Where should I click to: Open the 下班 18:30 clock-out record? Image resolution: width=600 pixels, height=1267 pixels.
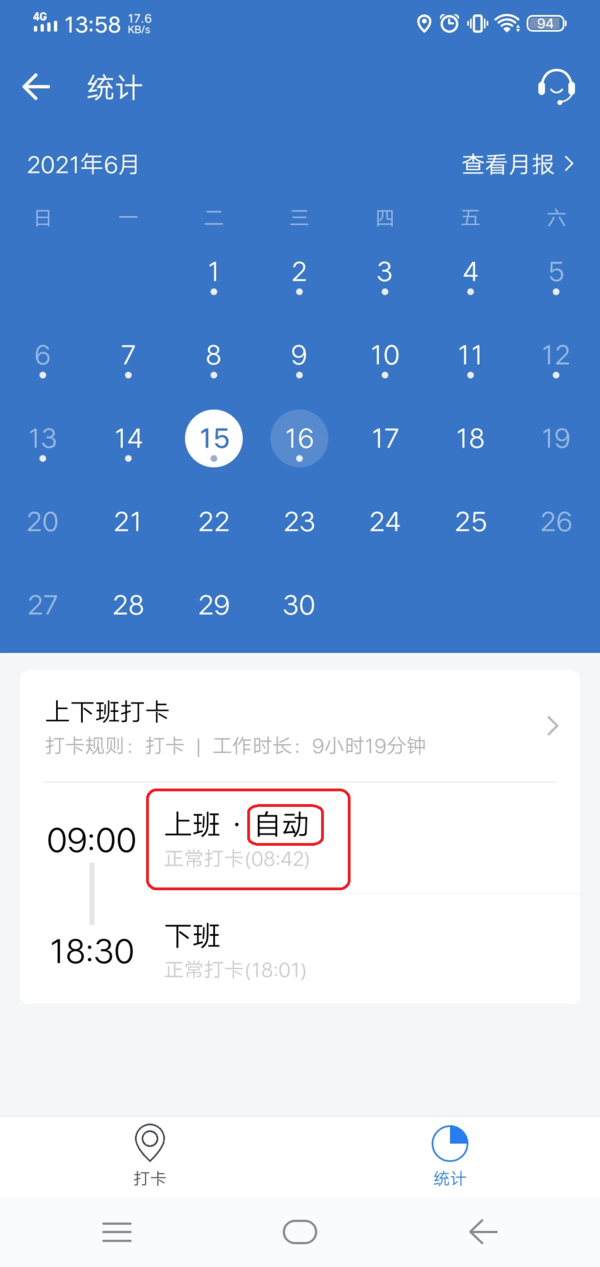click(x=300, y=949)
